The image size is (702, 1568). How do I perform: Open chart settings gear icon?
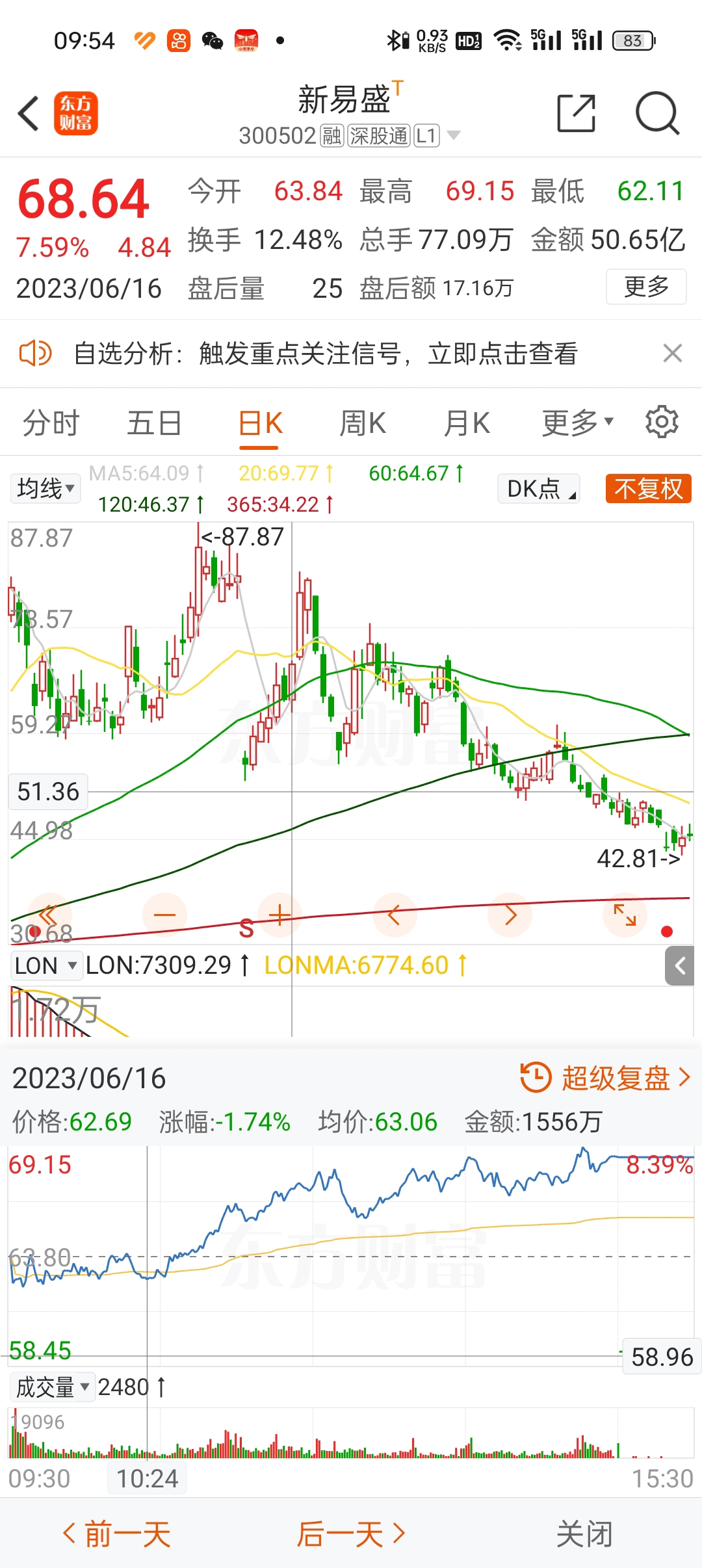[x=662, y=422]
